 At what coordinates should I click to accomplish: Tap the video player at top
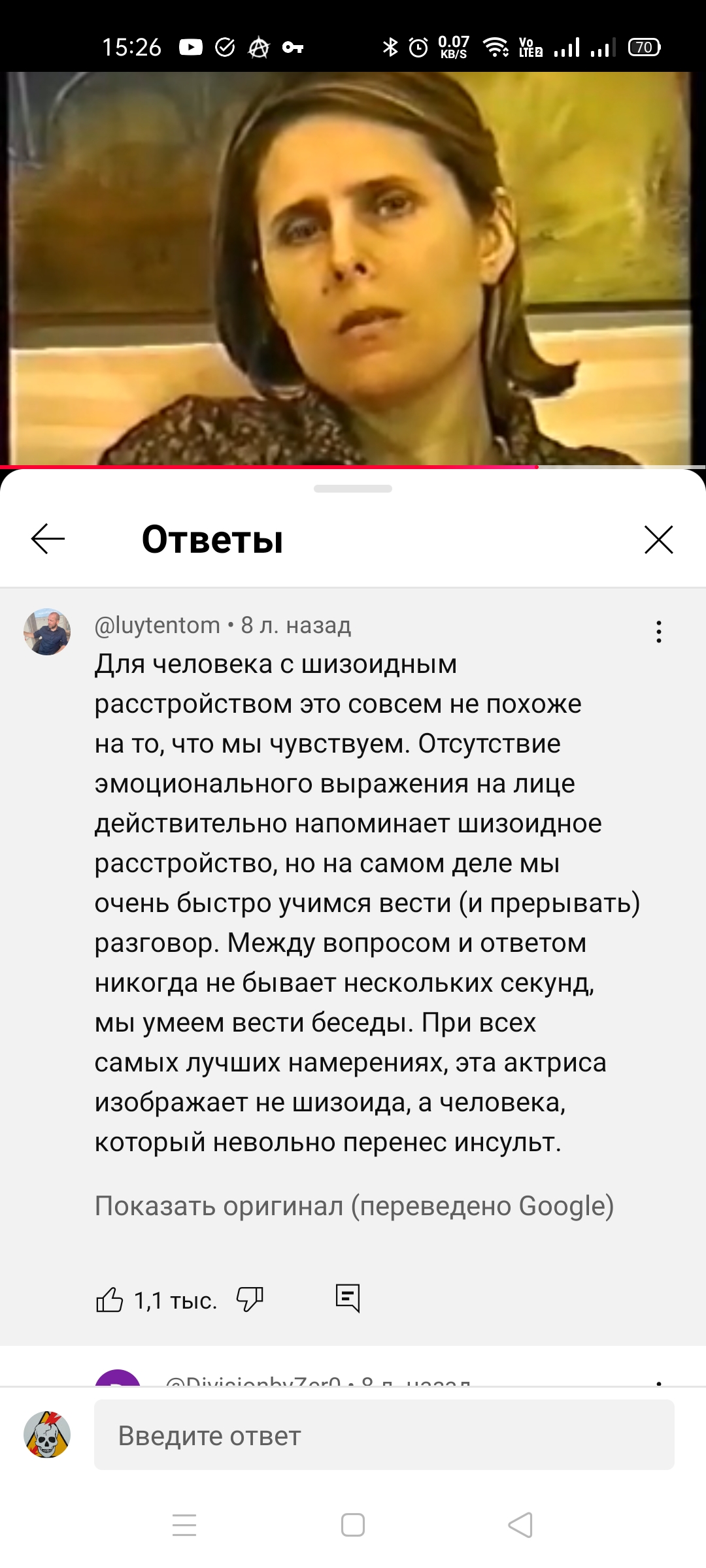pos(353,268)
